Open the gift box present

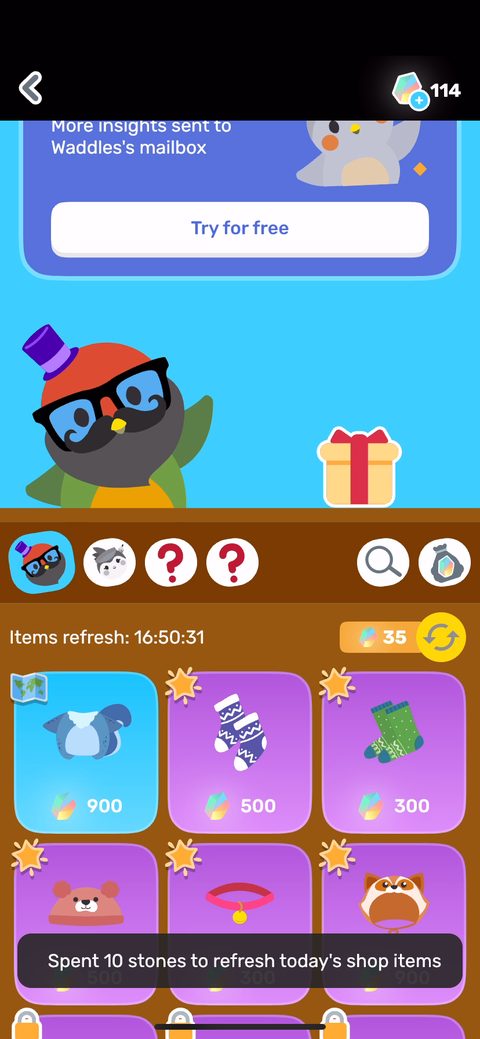359,466
